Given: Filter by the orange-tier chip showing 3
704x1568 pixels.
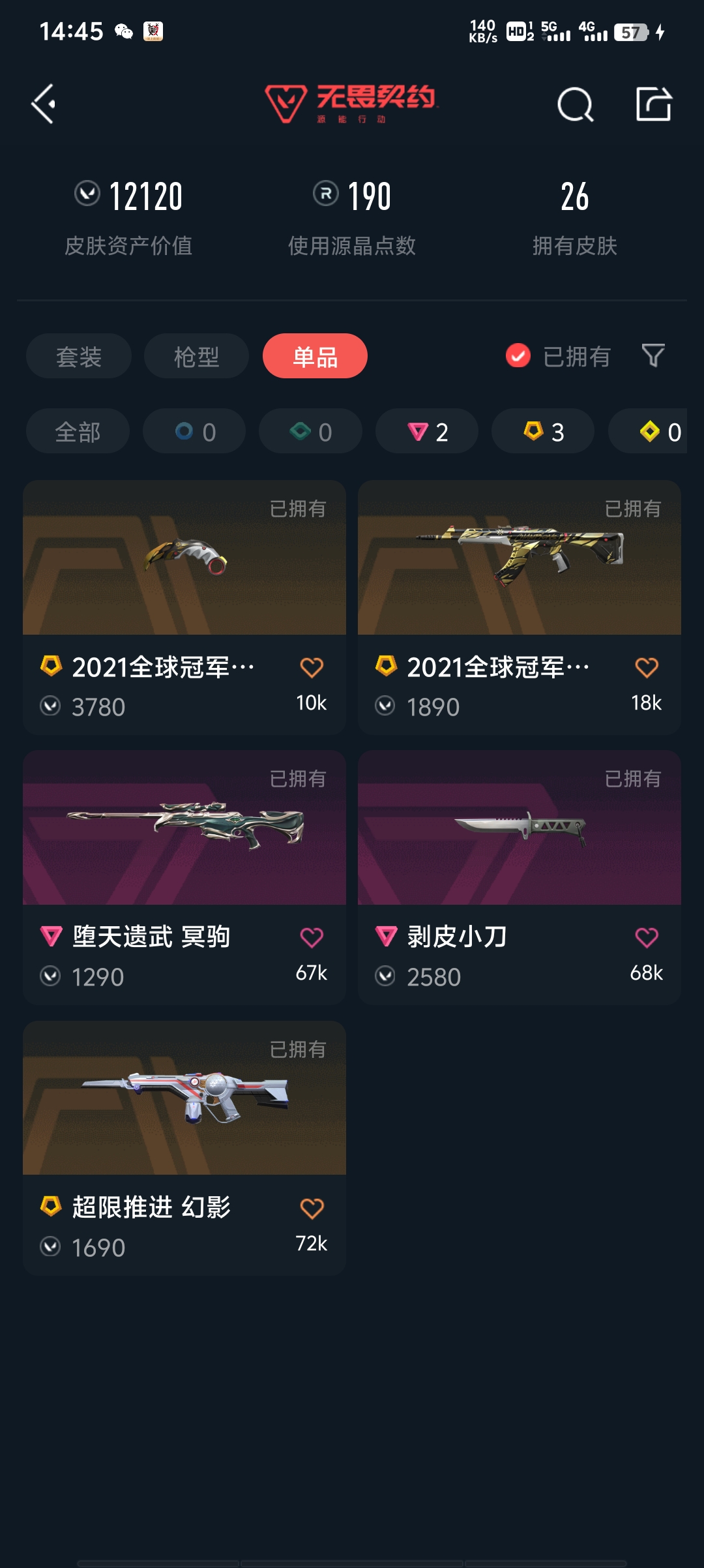Looking at the screenshot, I should 543,431.
